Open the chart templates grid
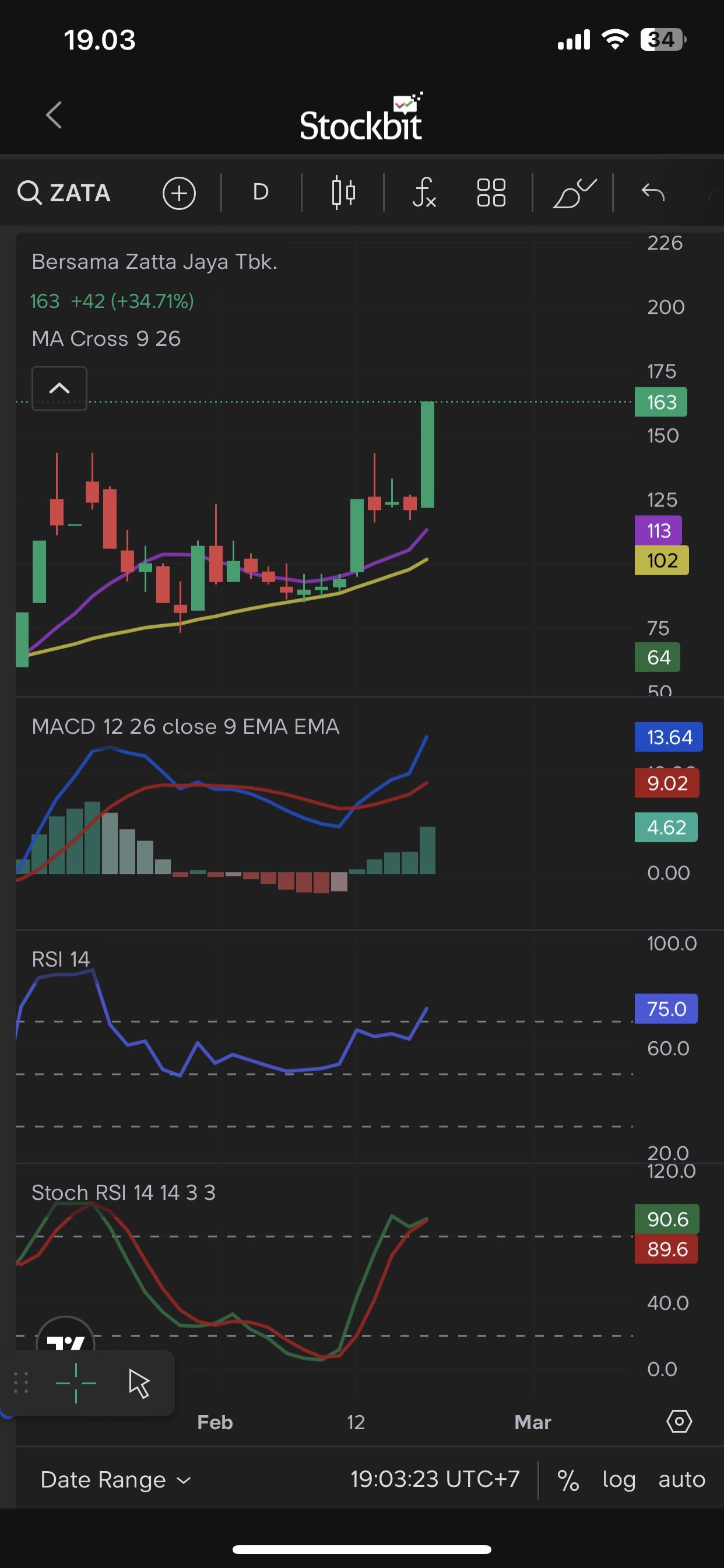 pyautogui.click(x=491, y=193)
